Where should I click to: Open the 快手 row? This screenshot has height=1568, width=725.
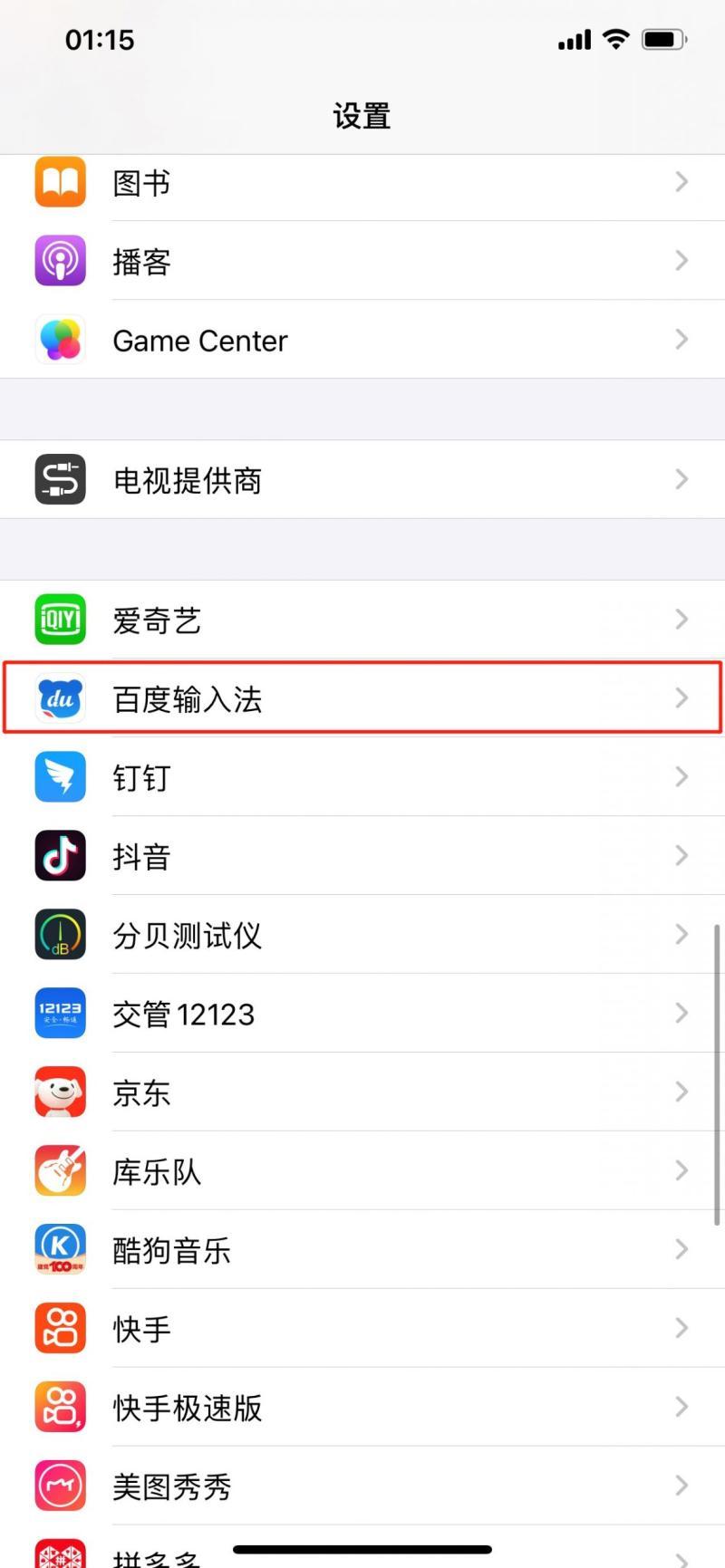click(x=362, y=1329)
